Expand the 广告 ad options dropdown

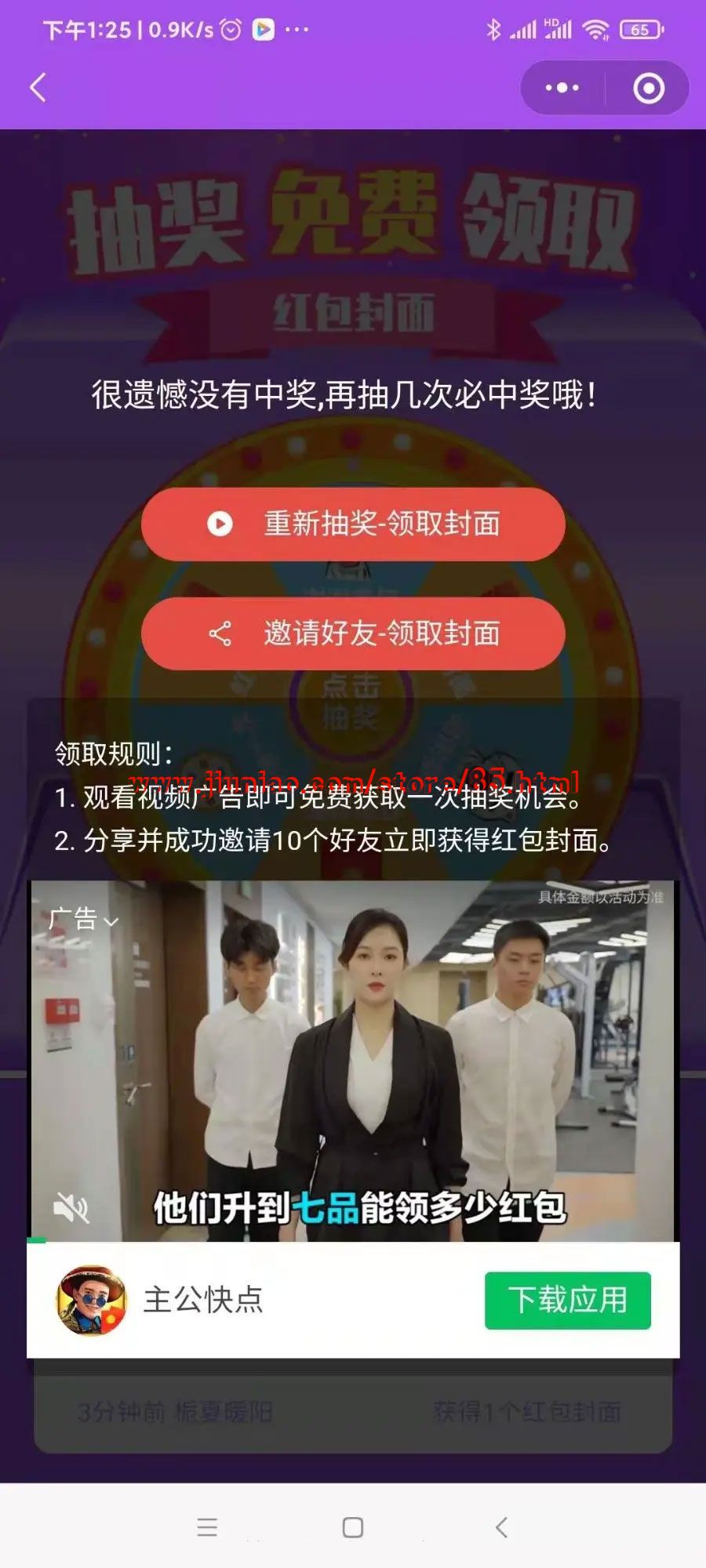click(83, 920)
